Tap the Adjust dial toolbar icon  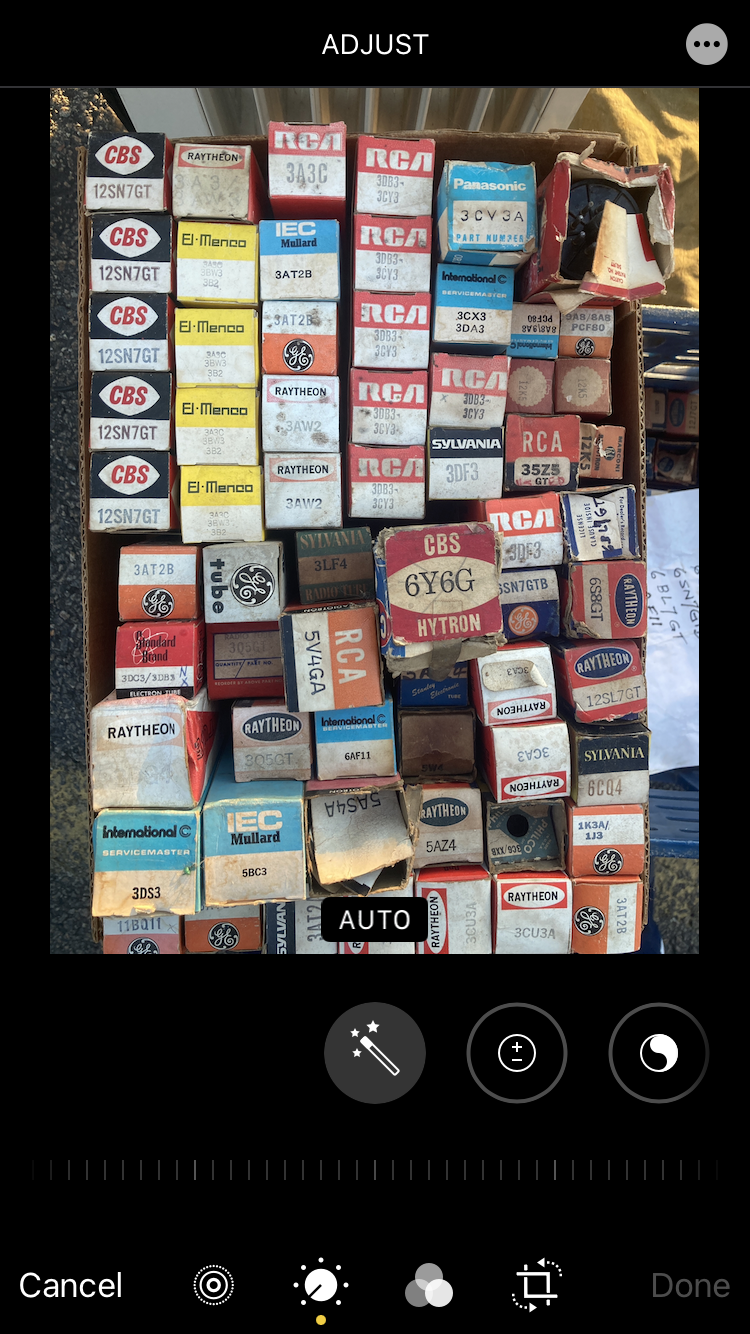point(321,1285)
